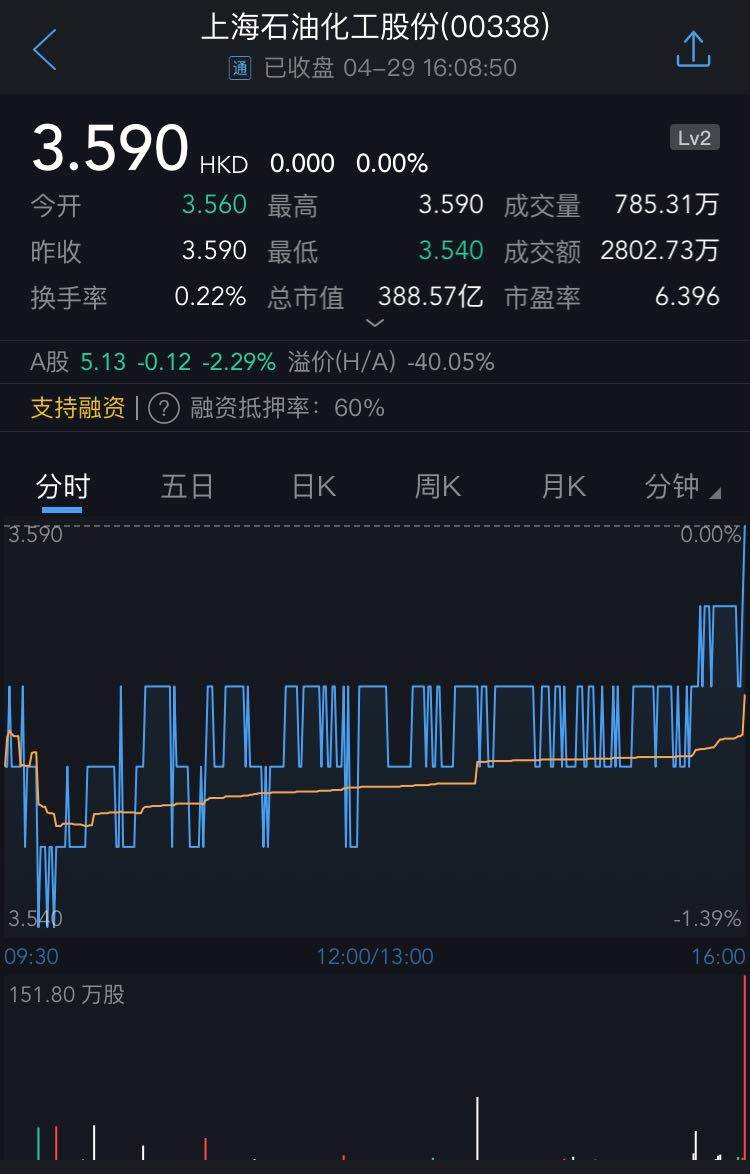Show the 月K chart
Image resolution: width=750 pixels, height=1174 pixels.
[563, 487]
